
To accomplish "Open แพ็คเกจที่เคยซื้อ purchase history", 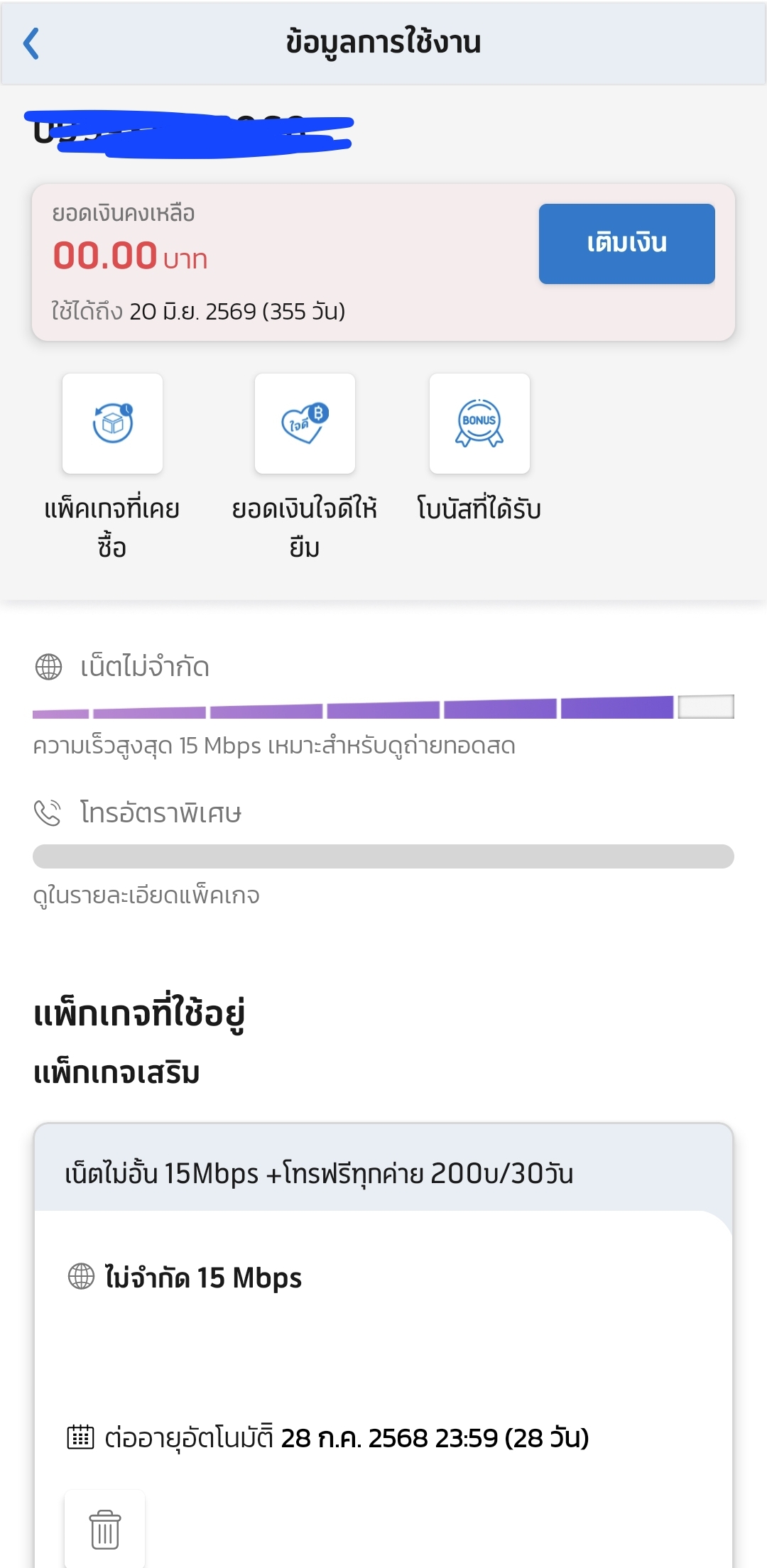I will pyautogui.click(x=112, y=423).
